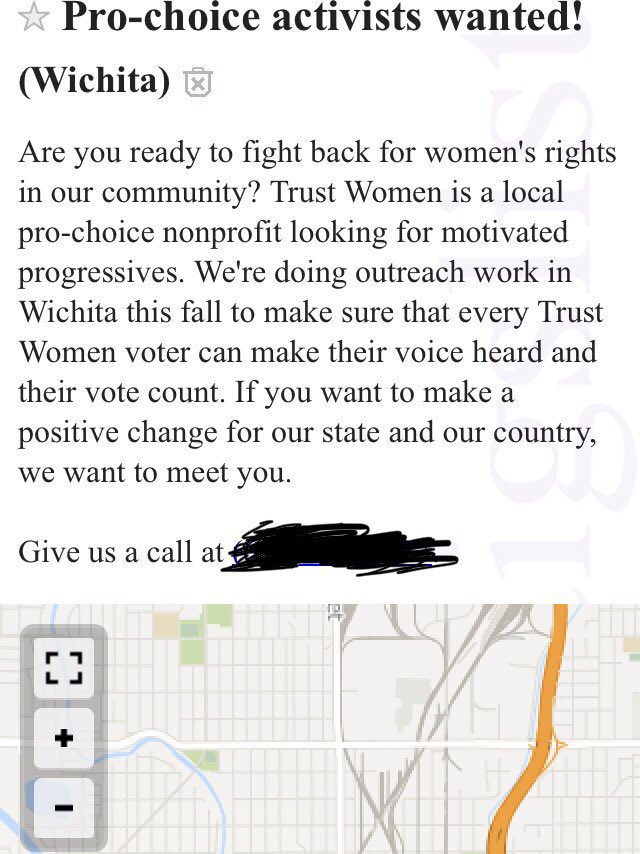The image size is (640, 854).
Task: Zoom in on the map
Action: tap(63, 738)
